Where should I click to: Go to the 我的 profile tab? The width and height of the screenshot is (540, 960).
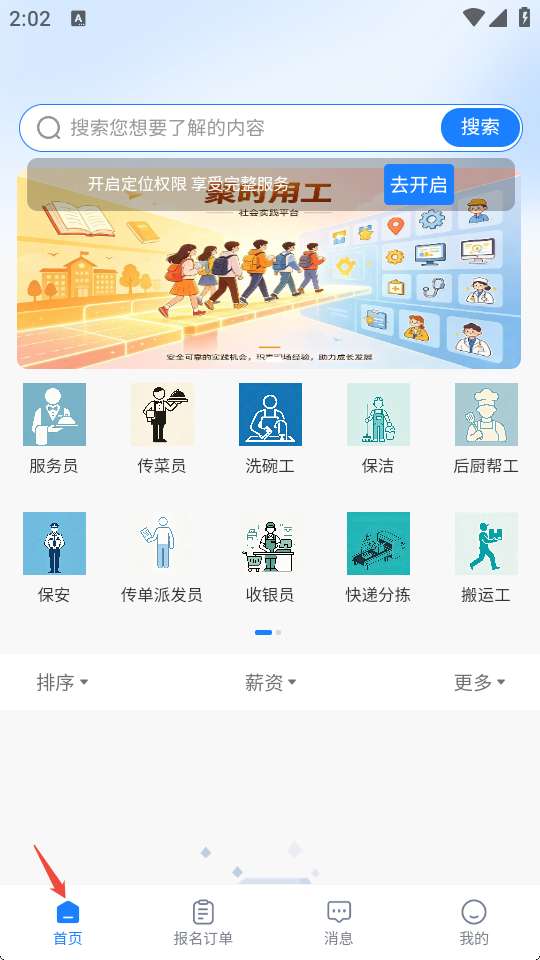tap(474, 923)
